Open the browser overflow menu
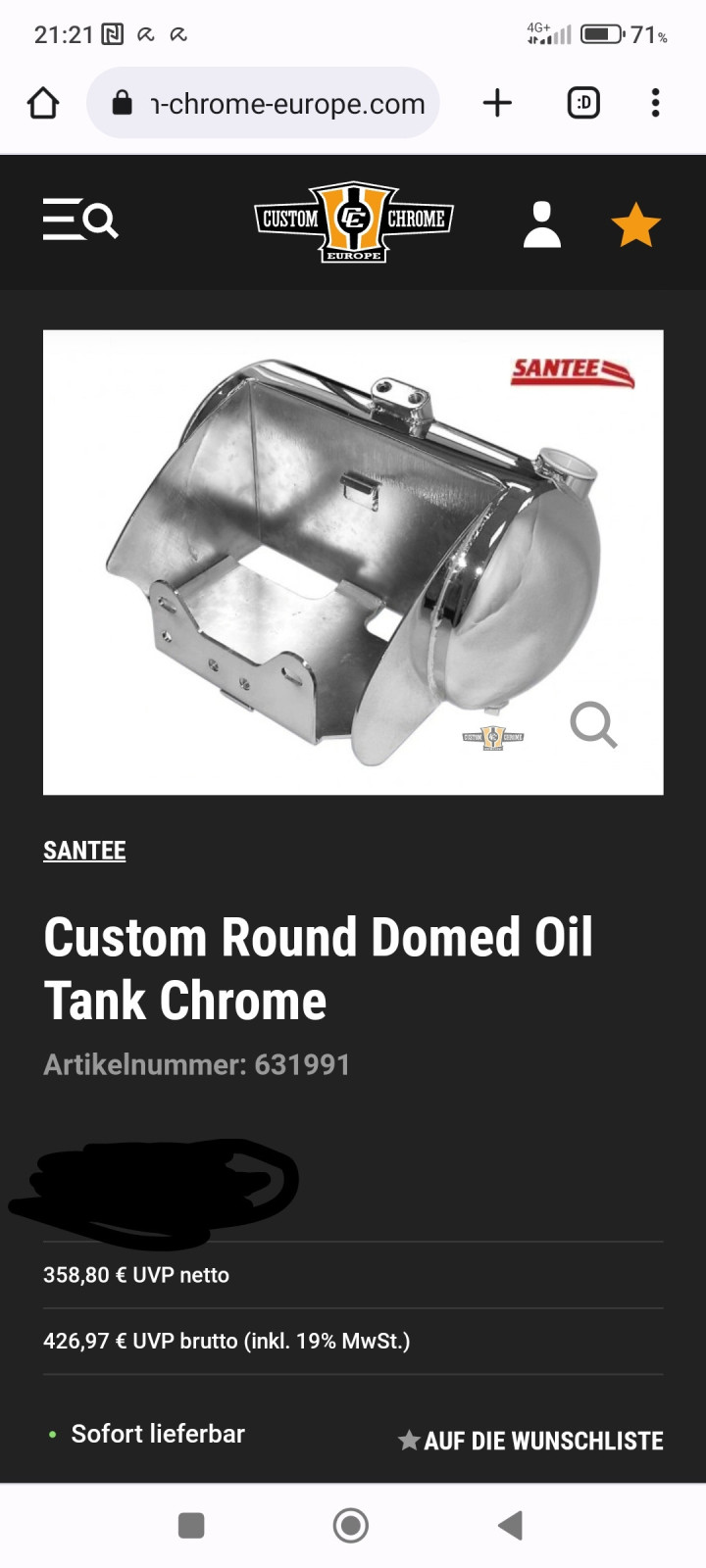Screen dimensions: 706x1568 [x=655, y=103]
